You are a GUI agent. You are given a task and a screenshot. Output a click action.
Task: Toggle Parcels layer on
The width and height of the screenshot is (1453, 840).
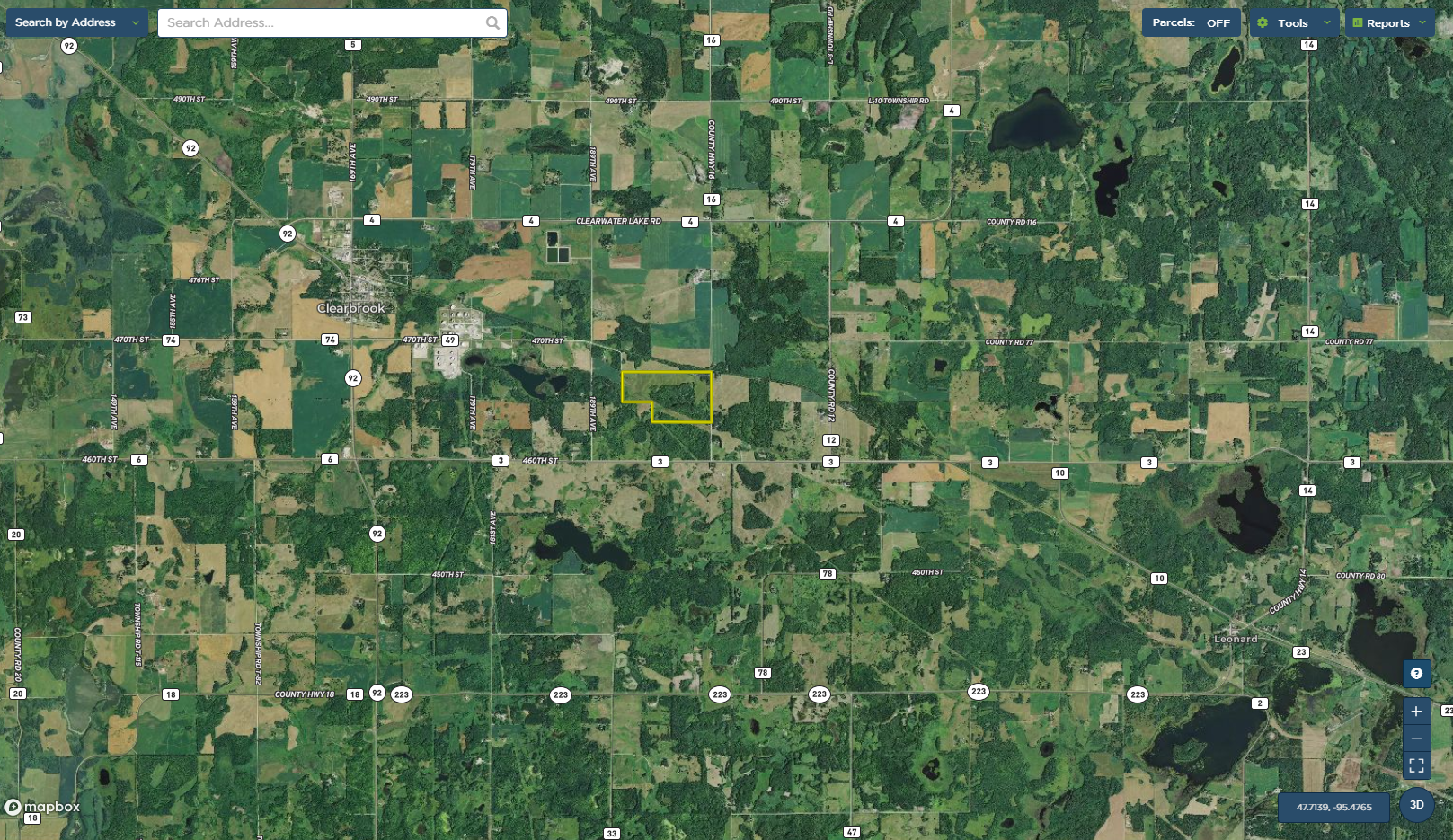tap(1191, 22)
